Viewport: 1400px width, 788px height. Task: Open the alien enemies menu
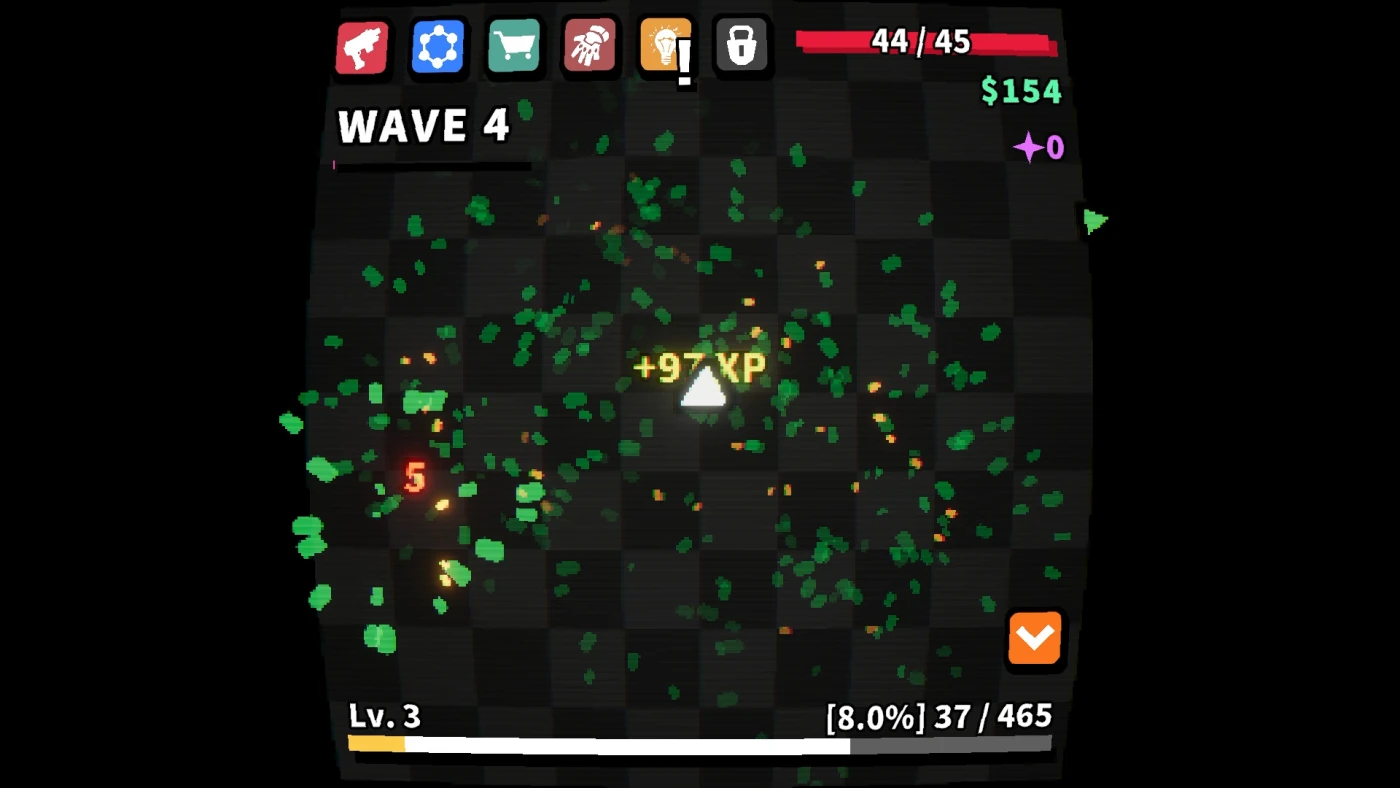(x=590, y=46)
